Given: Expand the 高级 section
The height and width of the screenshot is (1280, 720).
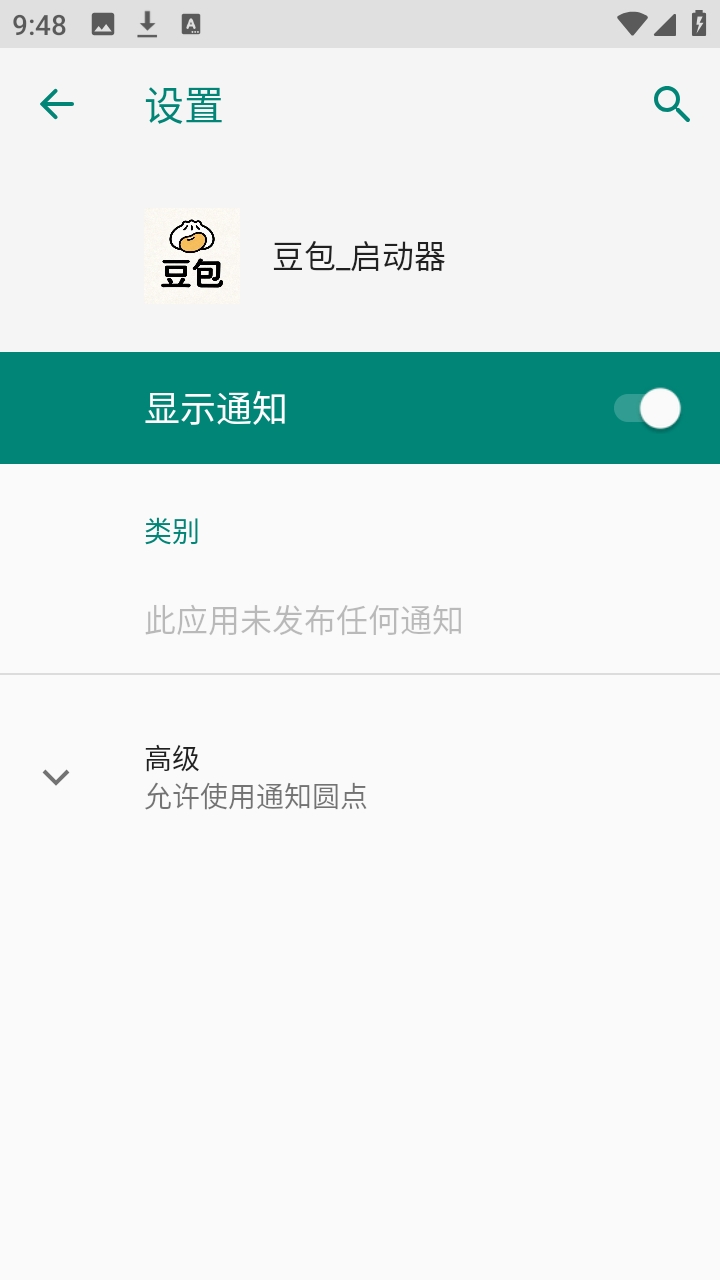Looking at the screenshot, I should (x=56, y=777).
